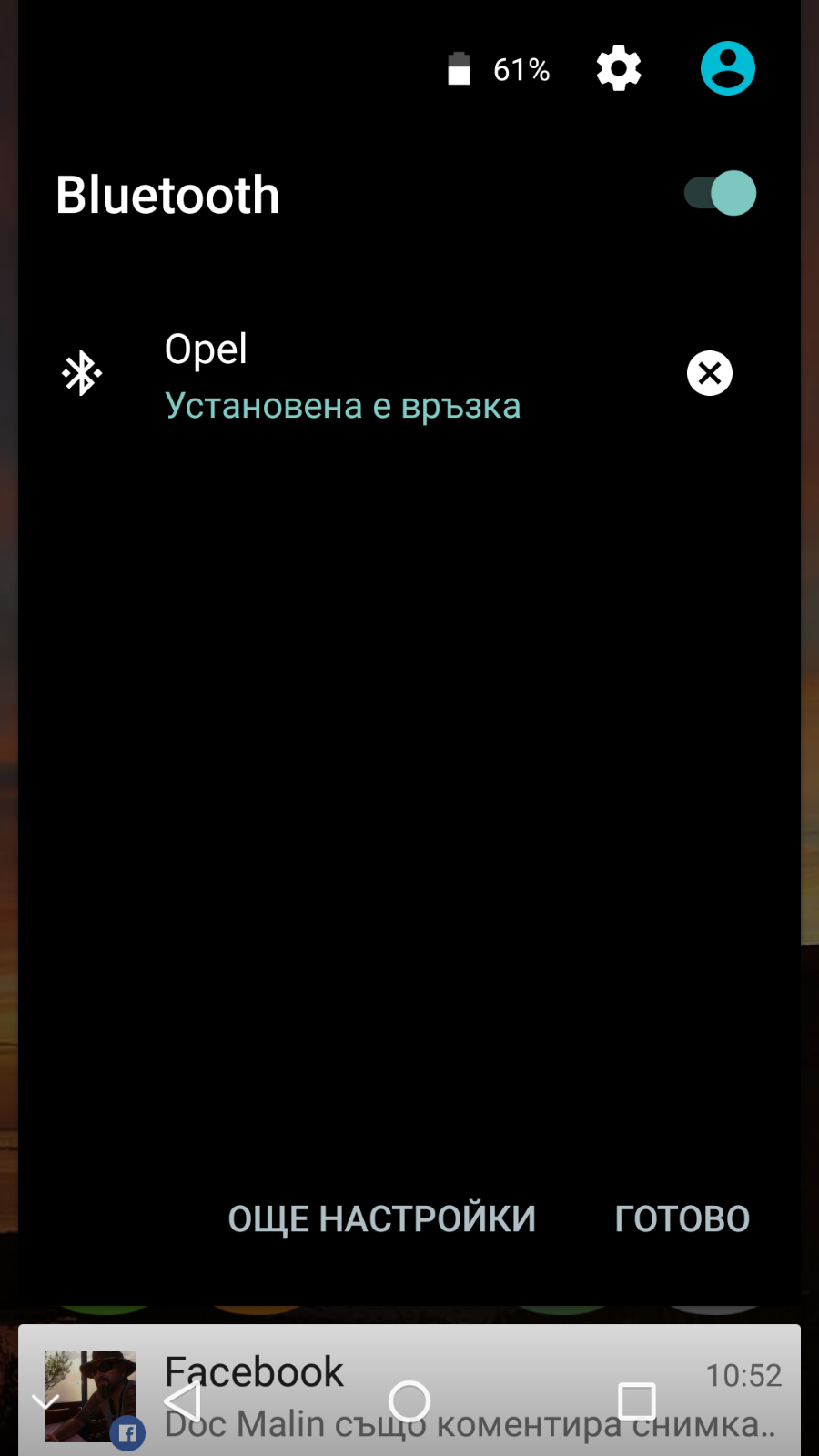This screenshot has height=1456, width=819.
Task: Open the user profile avatar
Action: (727, 69)
